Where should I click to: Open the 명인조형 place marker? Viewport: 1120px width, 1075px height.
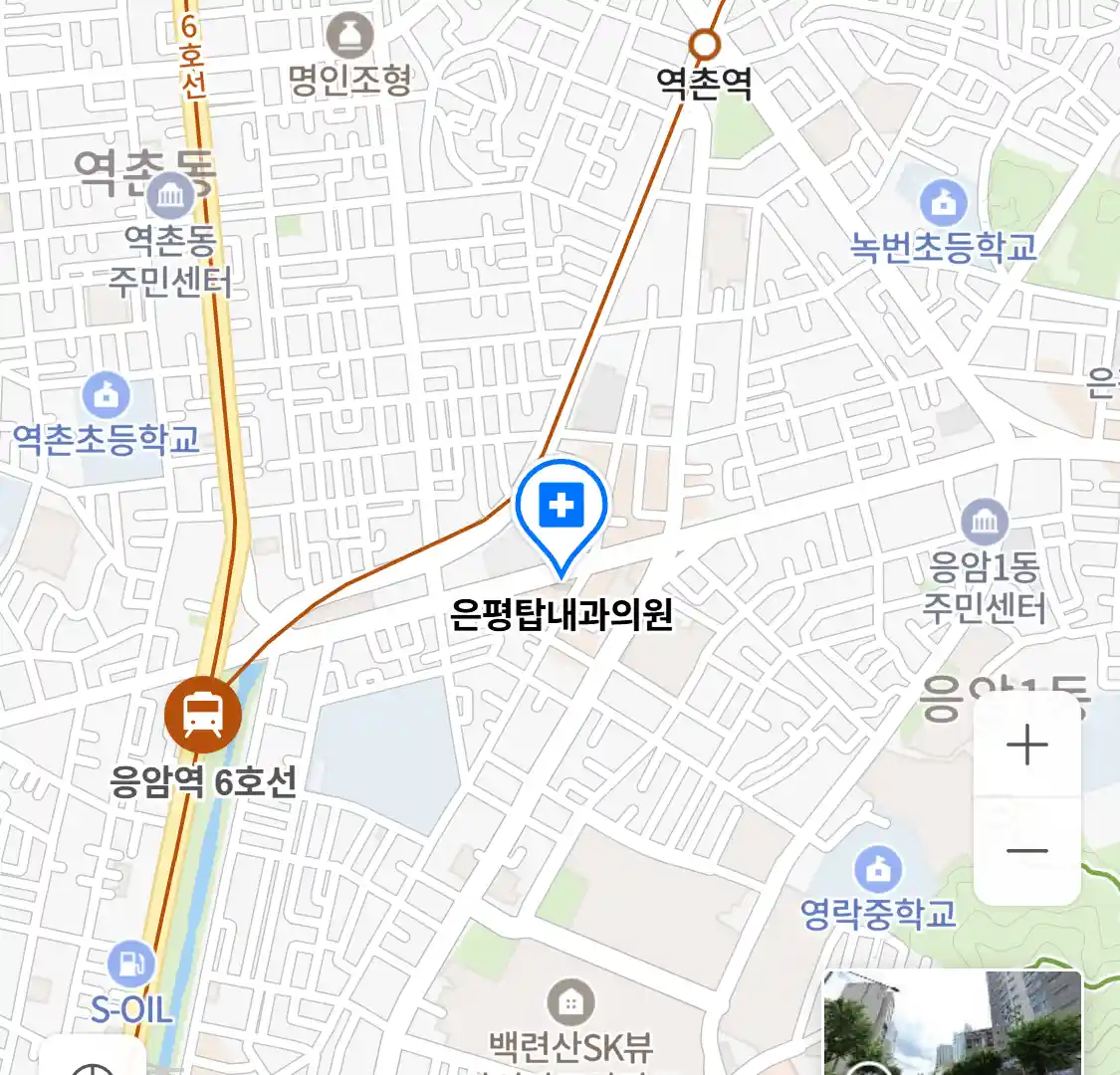350,37
